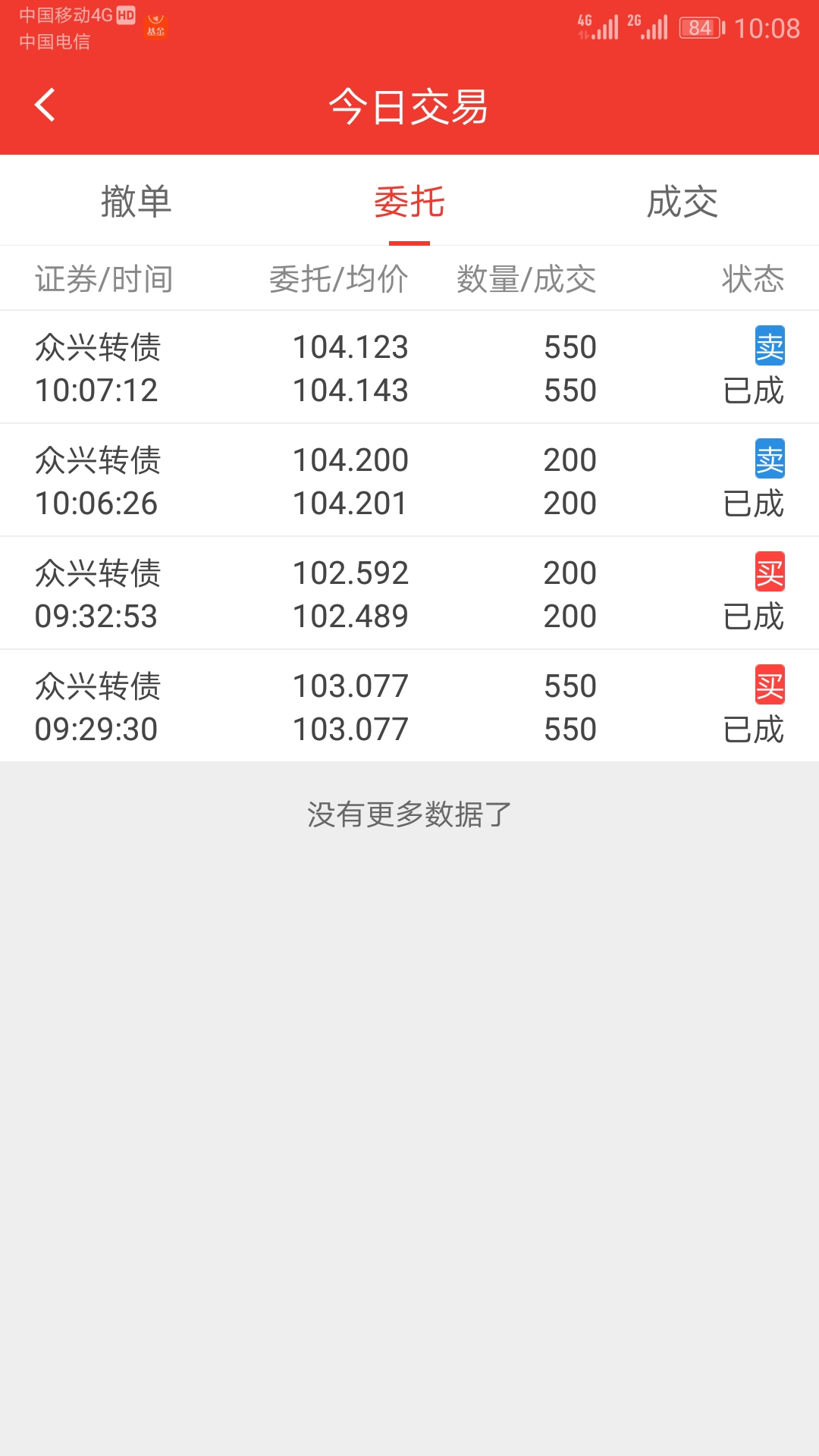View the 众兴转债 order at 09:32:53
The image size is (819, 1456).
pyautogui.click(x=409, y=594)
